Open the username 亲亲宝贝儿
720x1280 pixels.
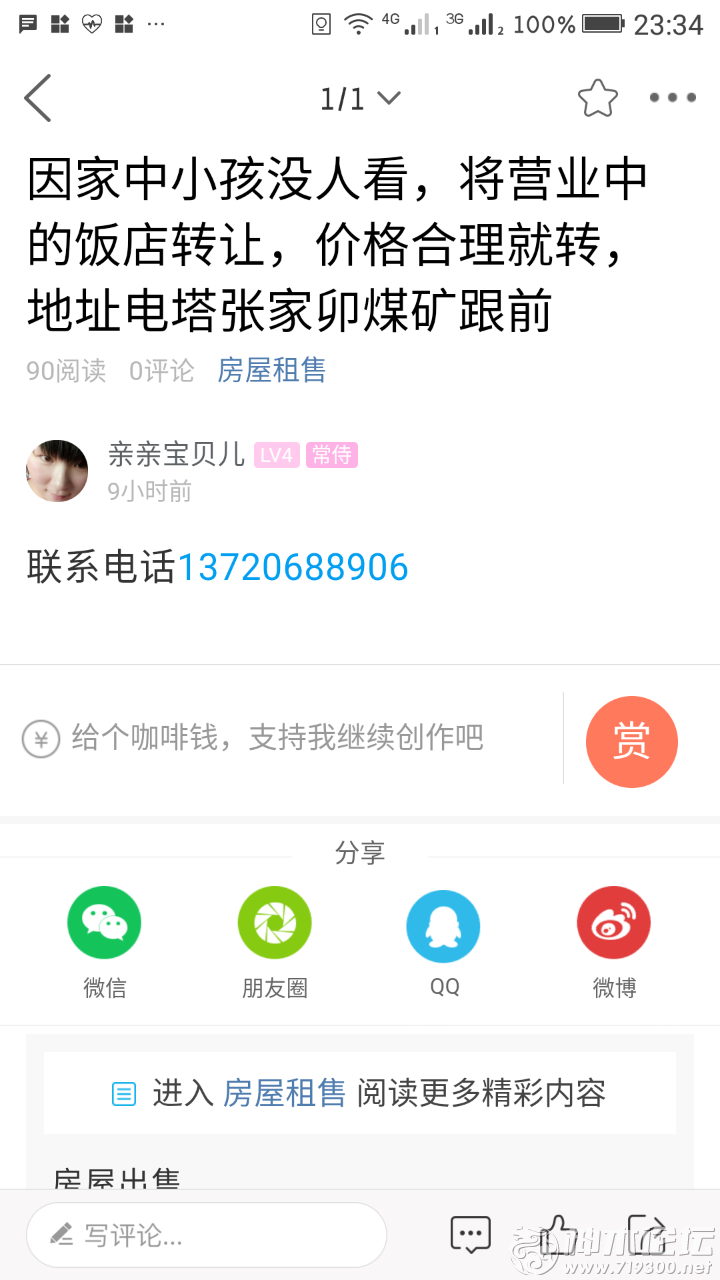[x=176, y=455]
